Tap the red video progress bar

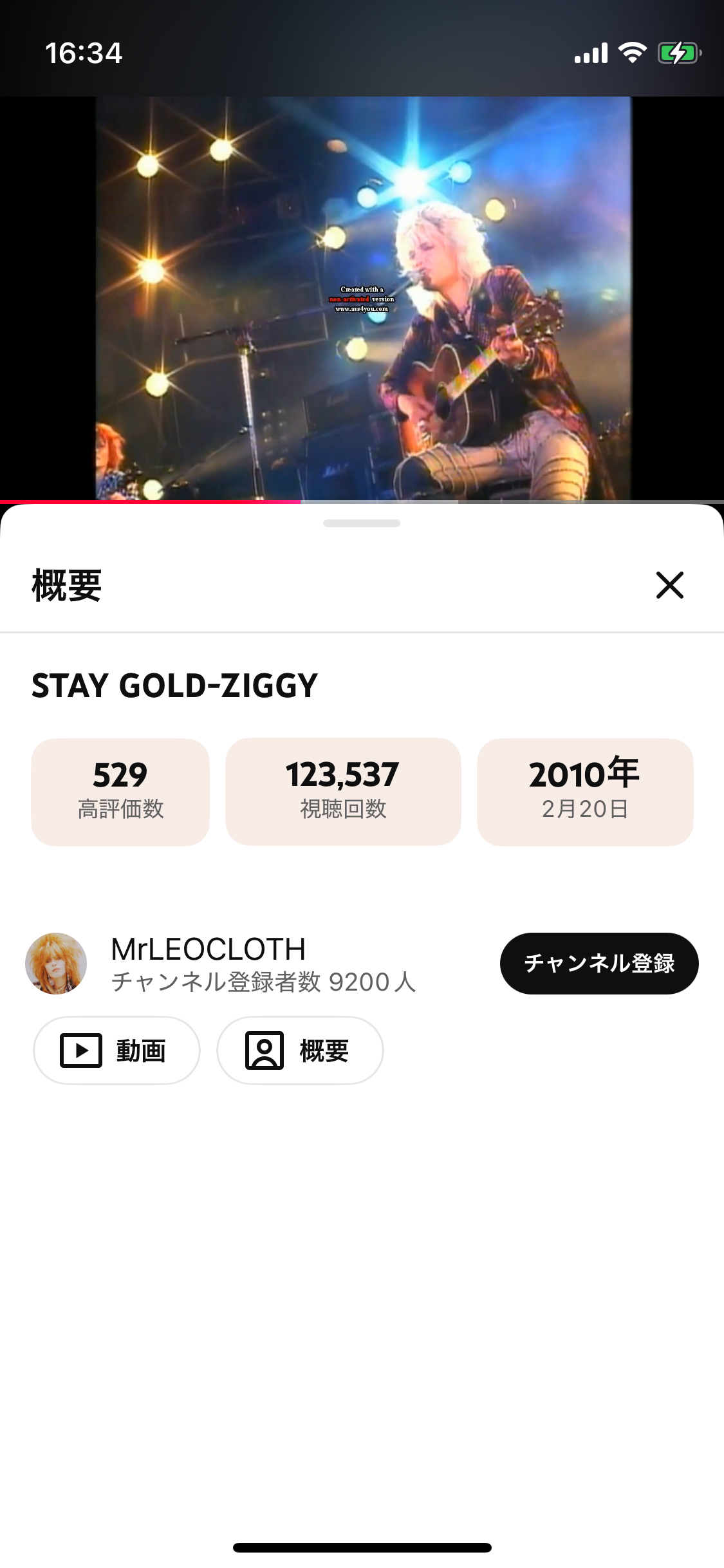click(151, 501)
